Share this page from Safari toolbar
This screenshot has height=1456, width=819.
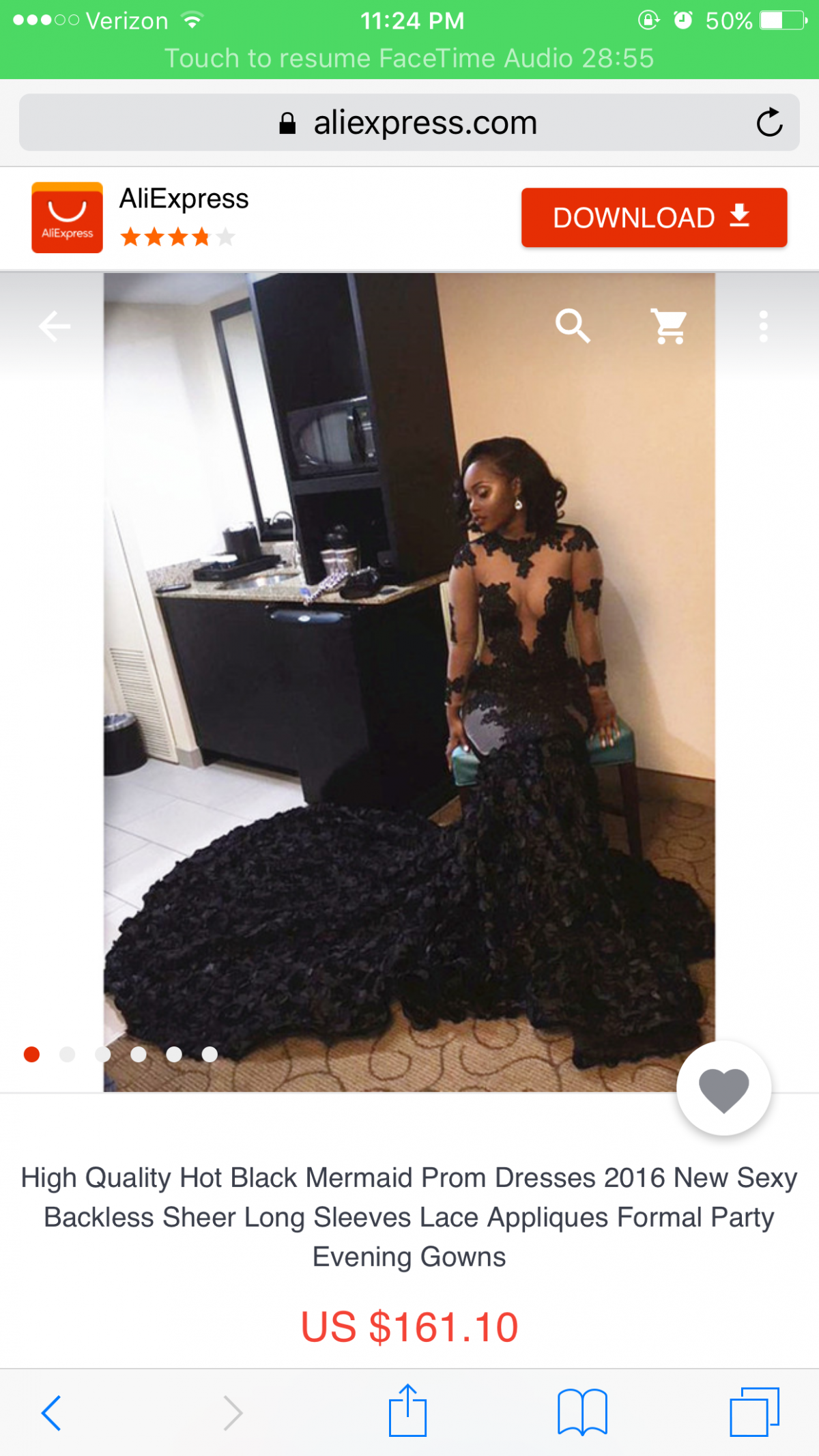(408, 1410)
